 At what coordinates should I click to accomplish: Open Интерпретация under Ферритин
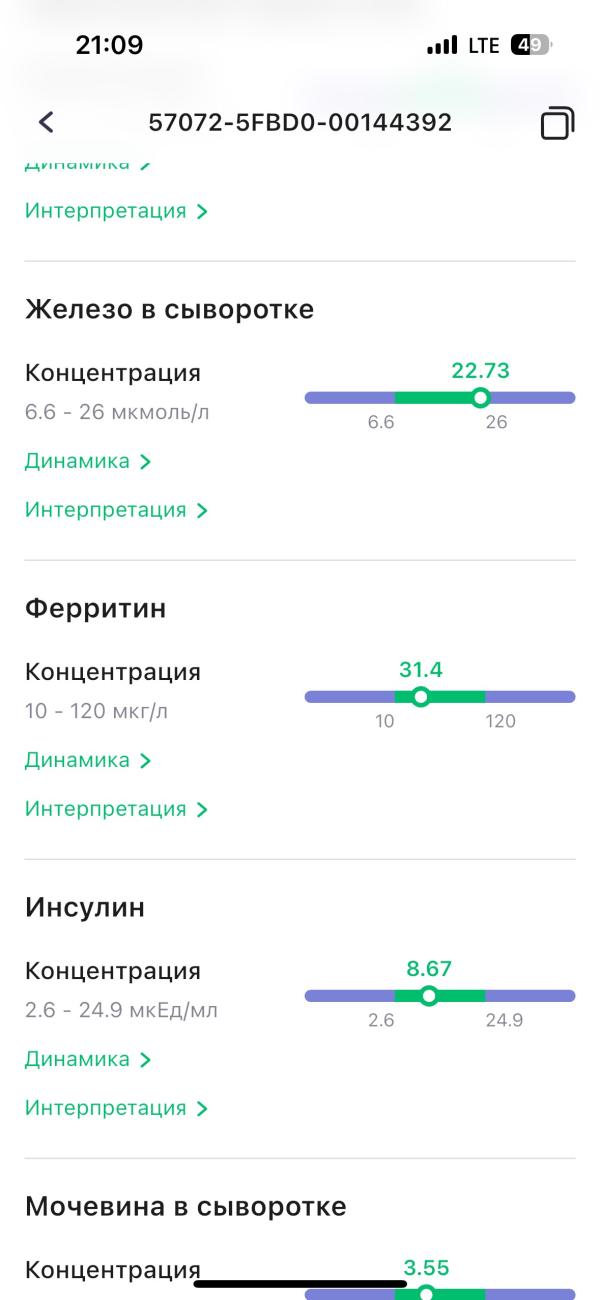116,809
